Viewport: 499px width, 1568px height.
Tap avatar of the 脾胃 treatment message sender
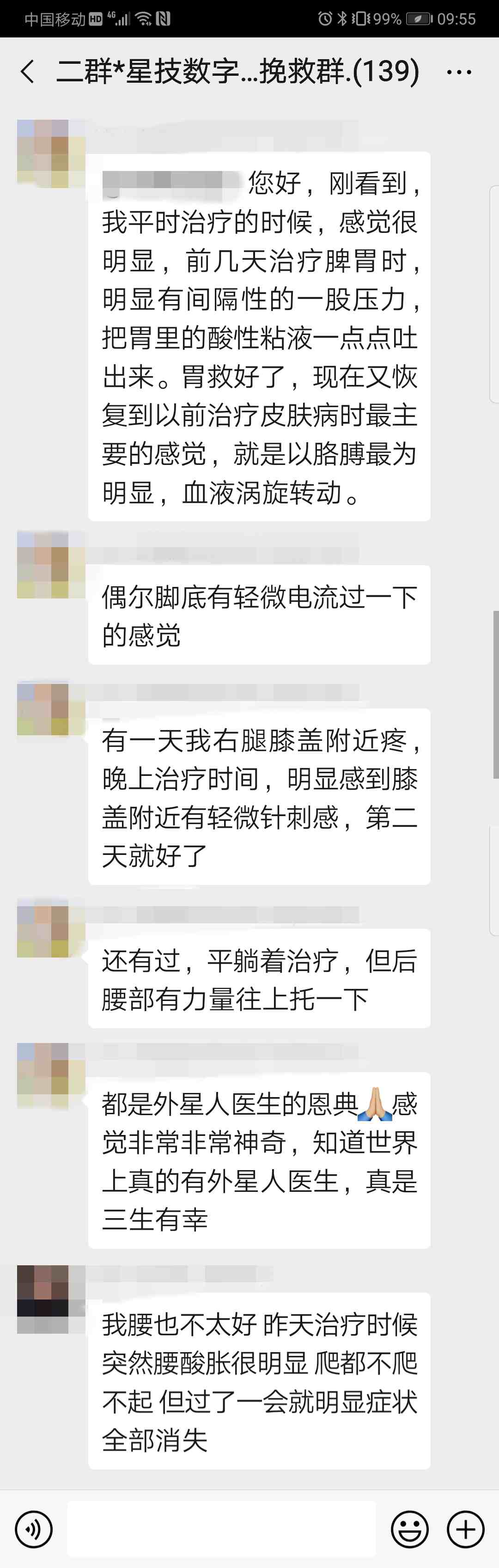pos(43,153)
